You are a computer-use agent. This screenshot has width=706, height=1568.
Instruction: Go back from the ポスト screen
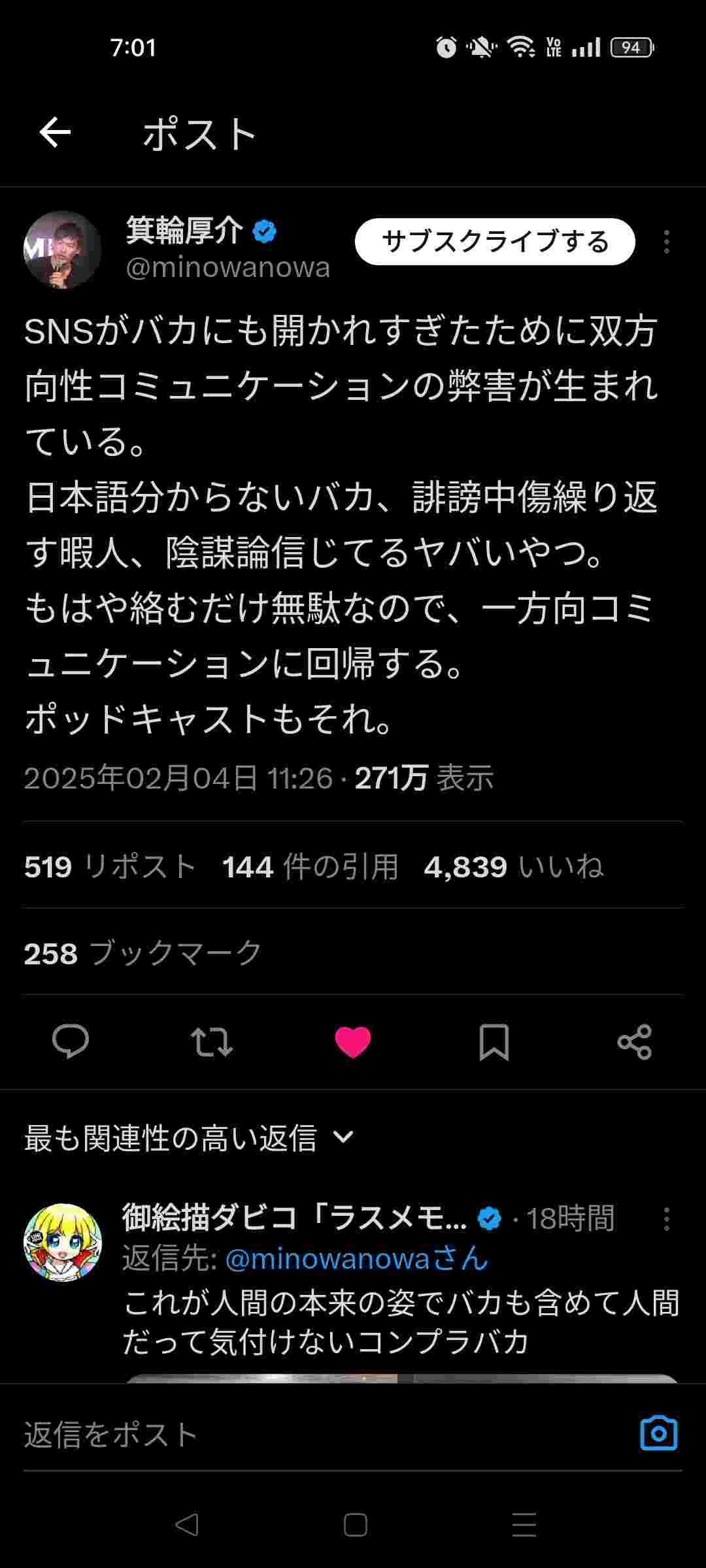55,133
